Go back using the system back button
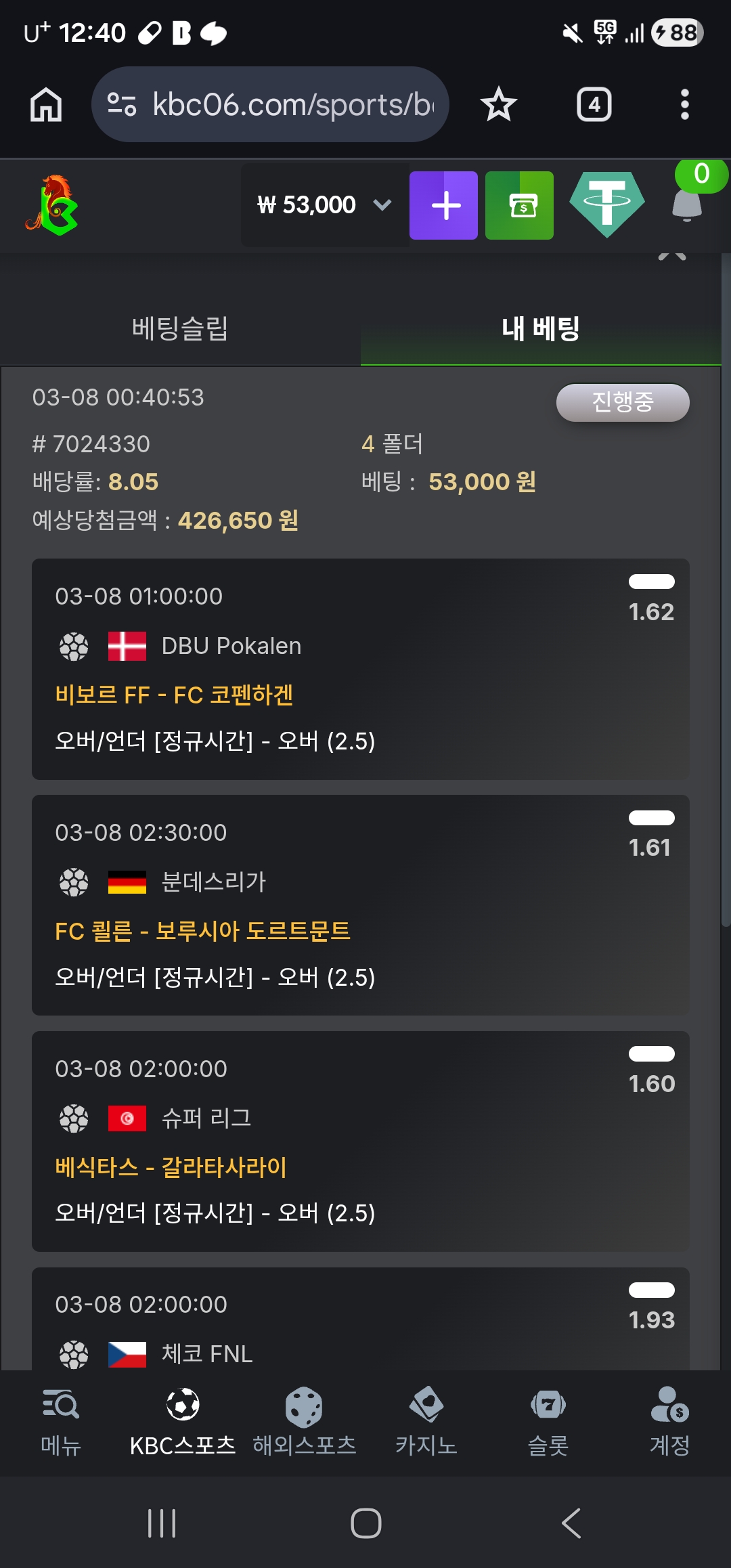This screenshot has height=1568, width=731. [571, 1523]
